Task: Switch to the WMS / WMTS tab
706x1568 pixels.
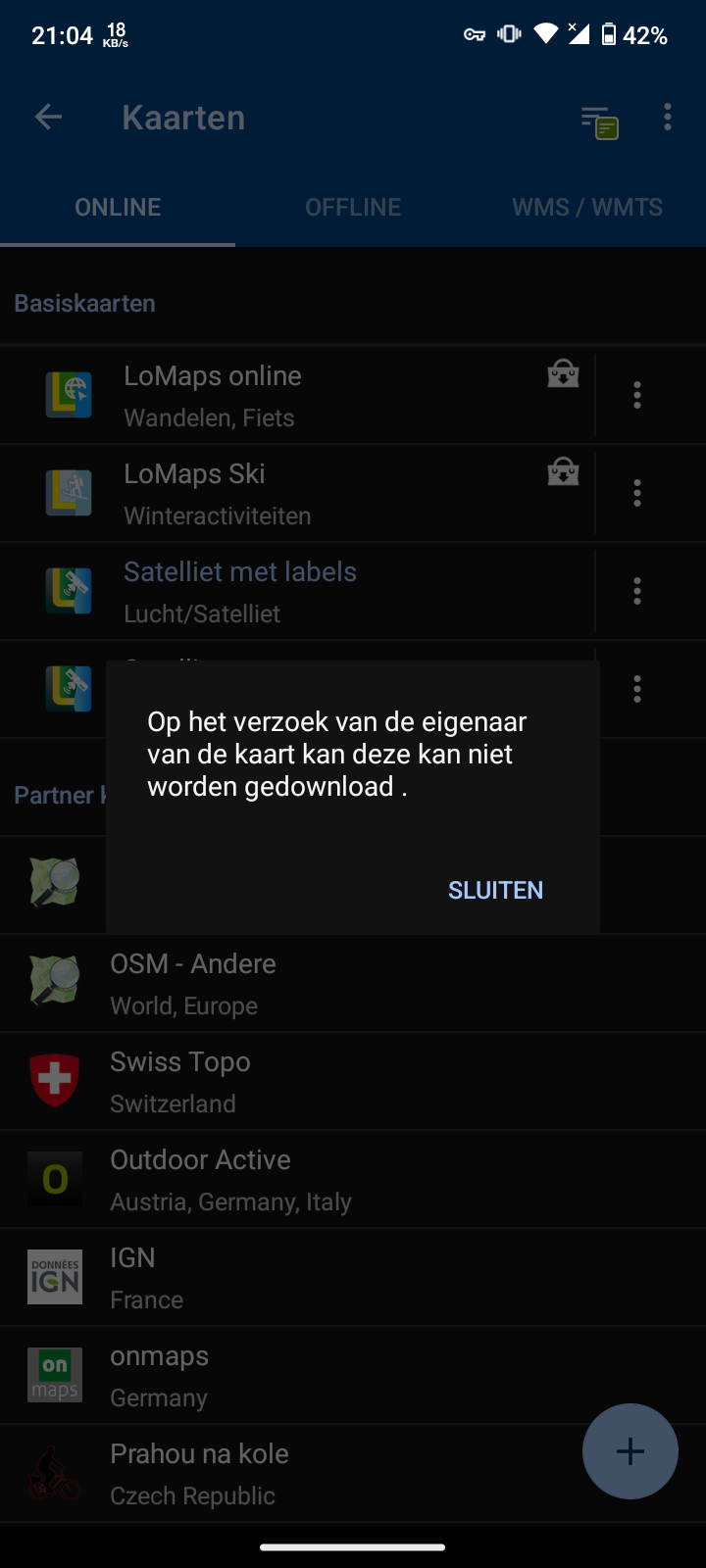Action: click(587, 207)
